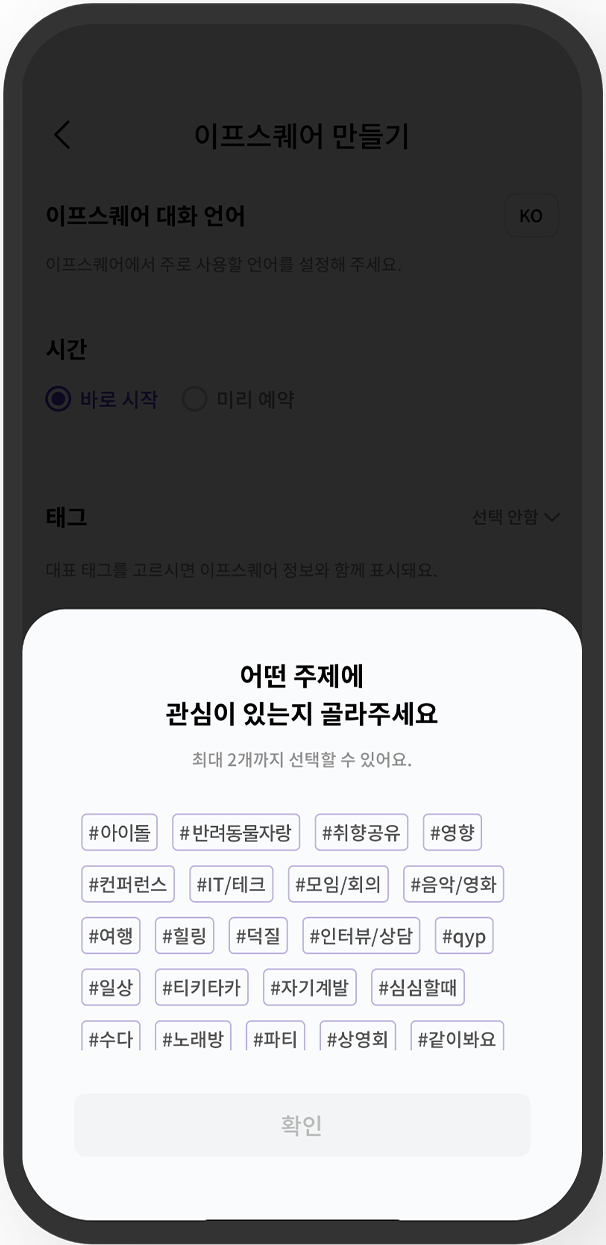
Task: Select the #여행 tag
Action: tap(111, 936)
